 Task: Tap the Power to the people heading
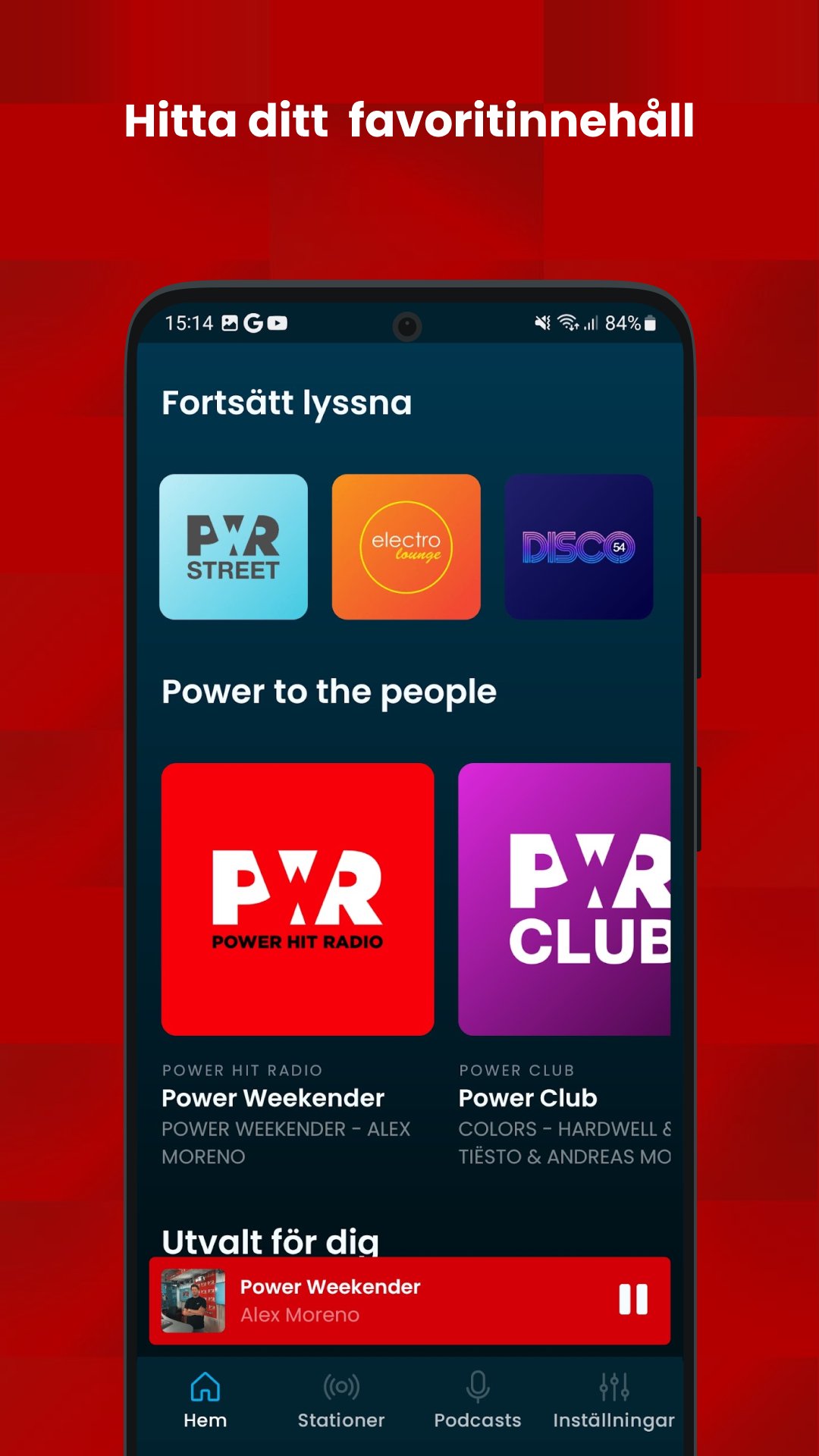pyautogui.click(x=330, y=692)
